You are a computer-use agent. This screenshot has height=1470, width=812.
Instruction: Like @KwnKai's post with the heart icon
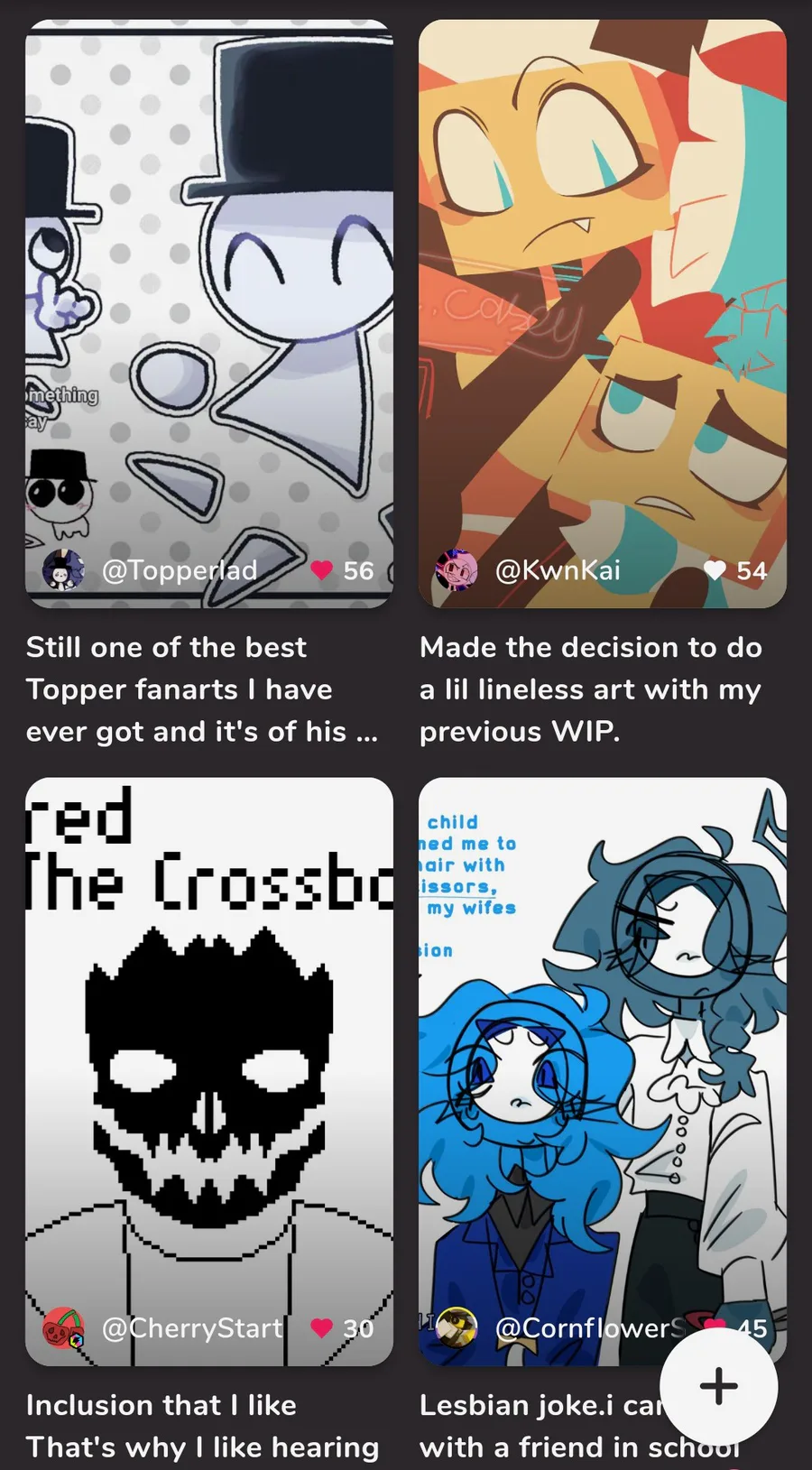tap(715, 570)
